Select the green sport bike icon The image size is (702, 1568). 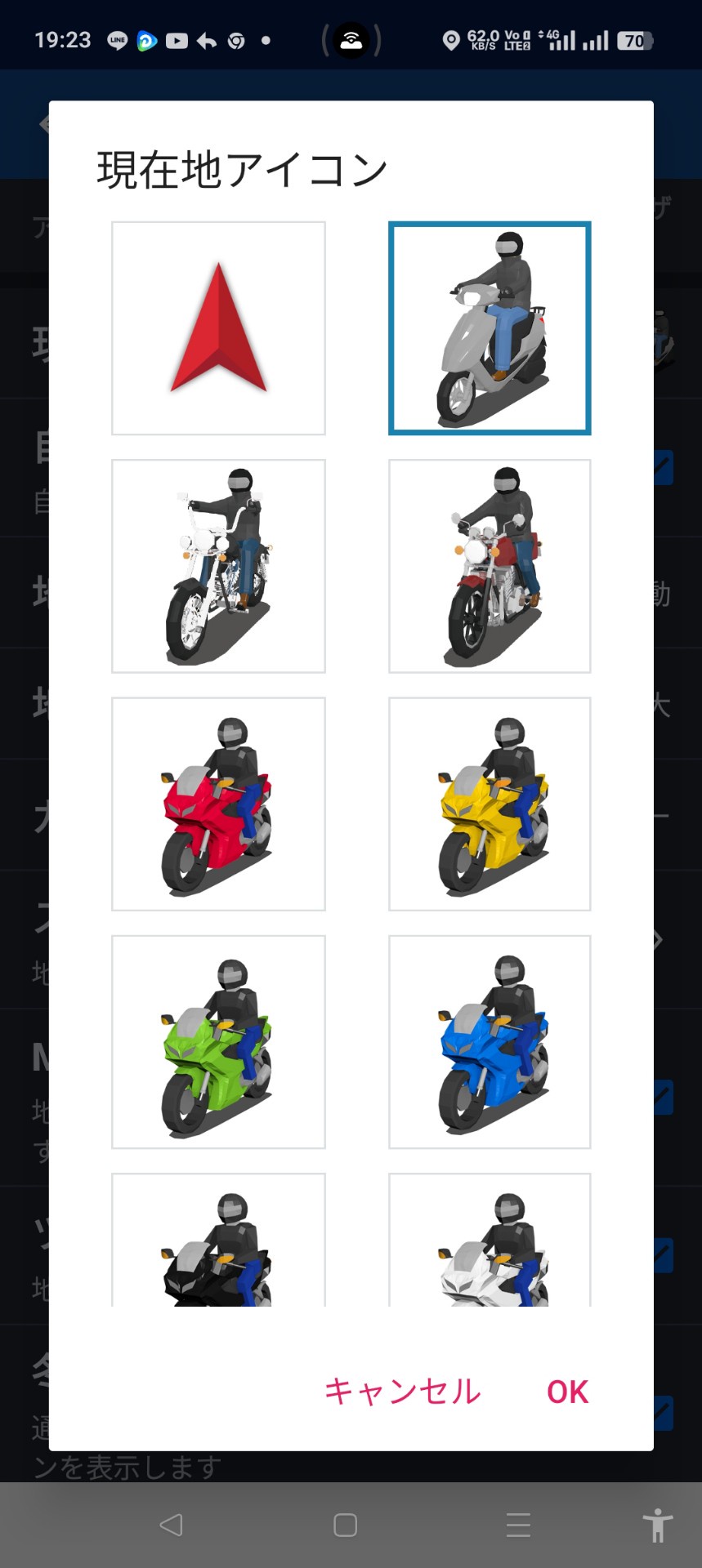coord(218,1041)
